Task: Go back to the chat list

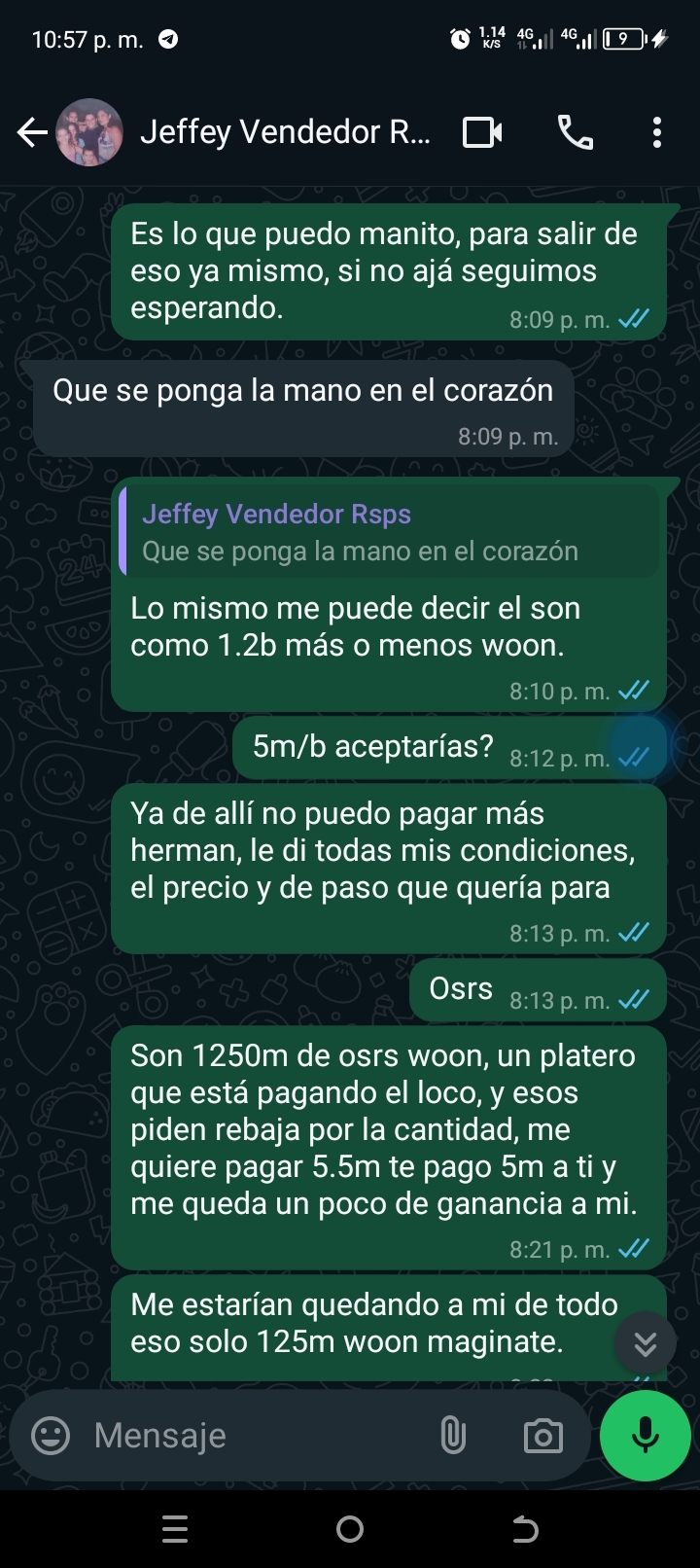Action: coord(32,132)
